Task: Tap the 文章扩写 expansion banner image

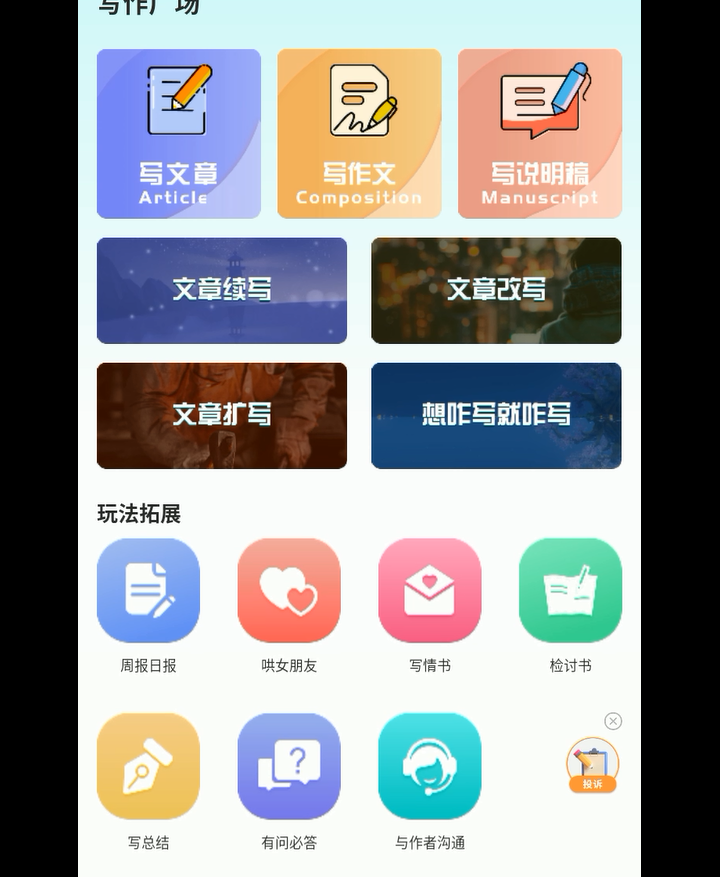Action: pos(222,415)
